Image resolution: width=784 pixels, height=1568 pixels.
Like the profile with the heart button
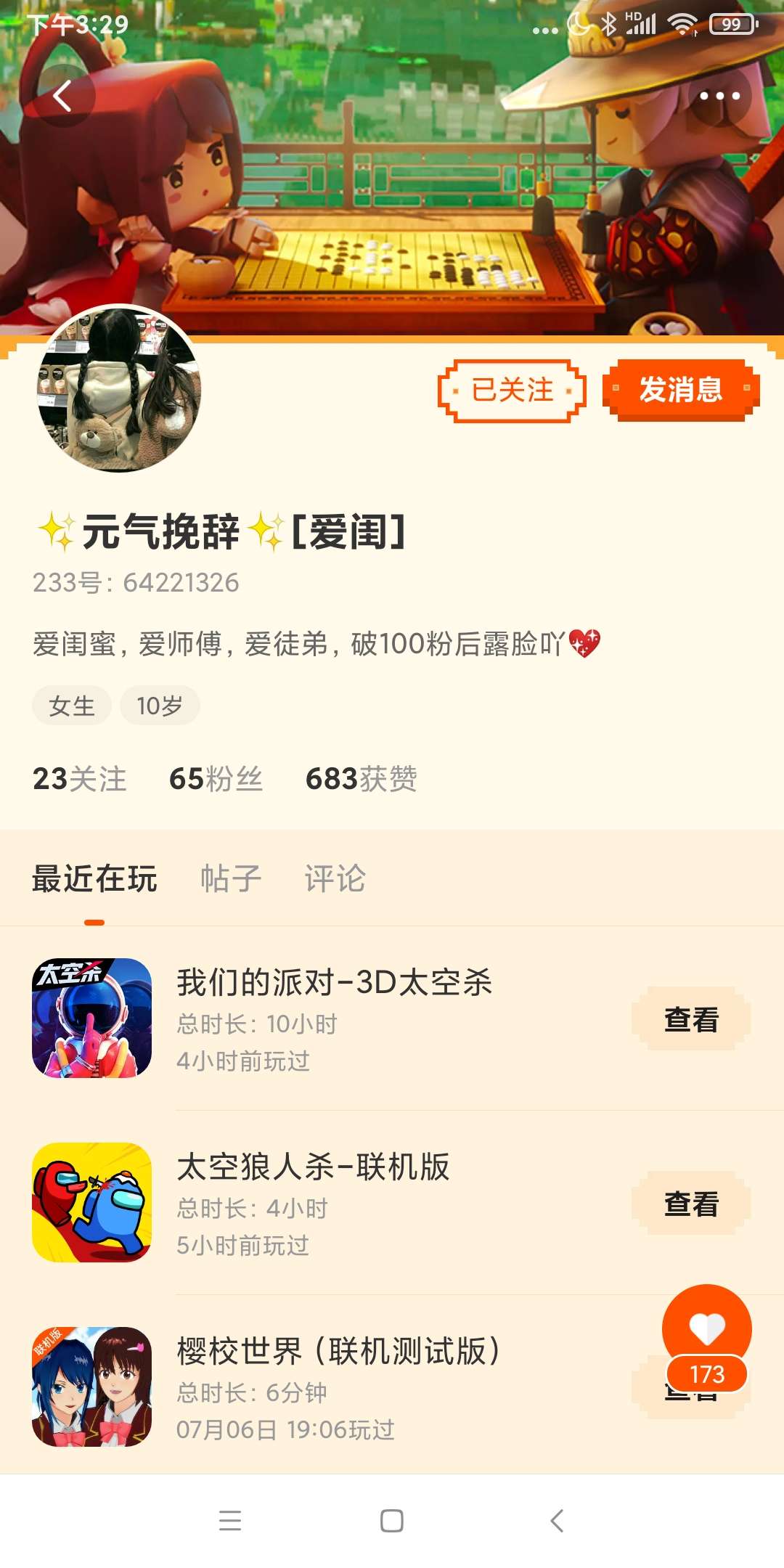click(706, 1330)
